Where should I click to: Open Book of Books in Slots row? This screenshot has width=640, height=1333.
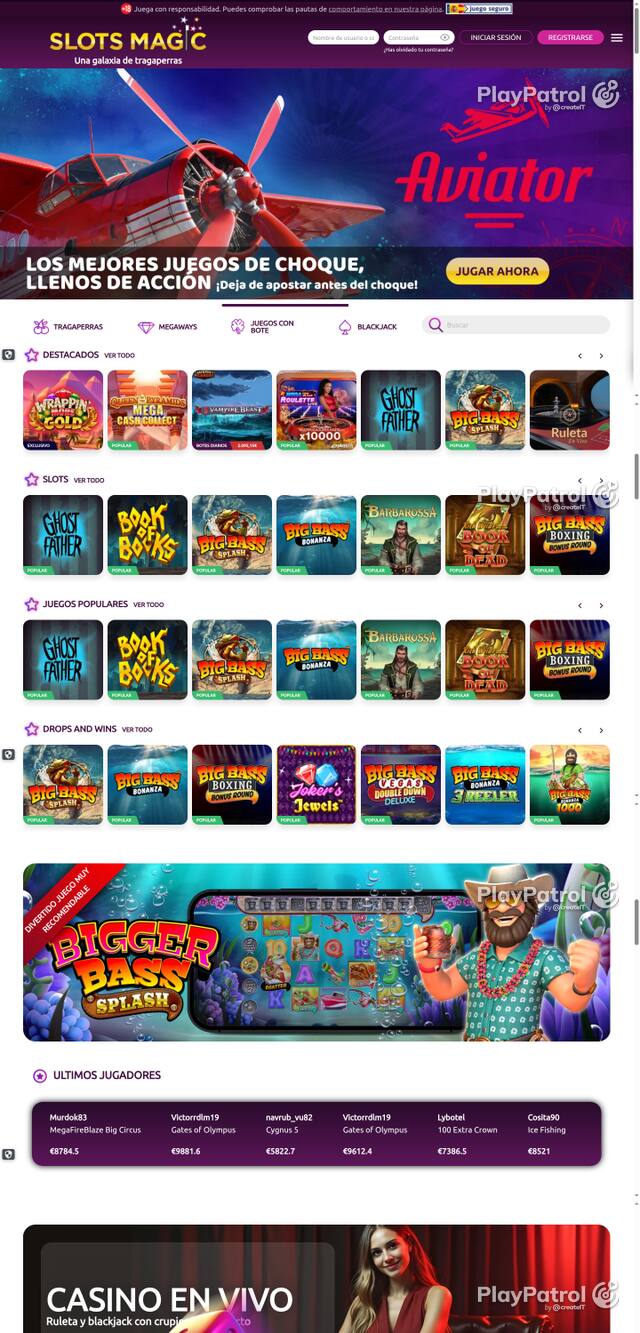[x=147, y=535]
